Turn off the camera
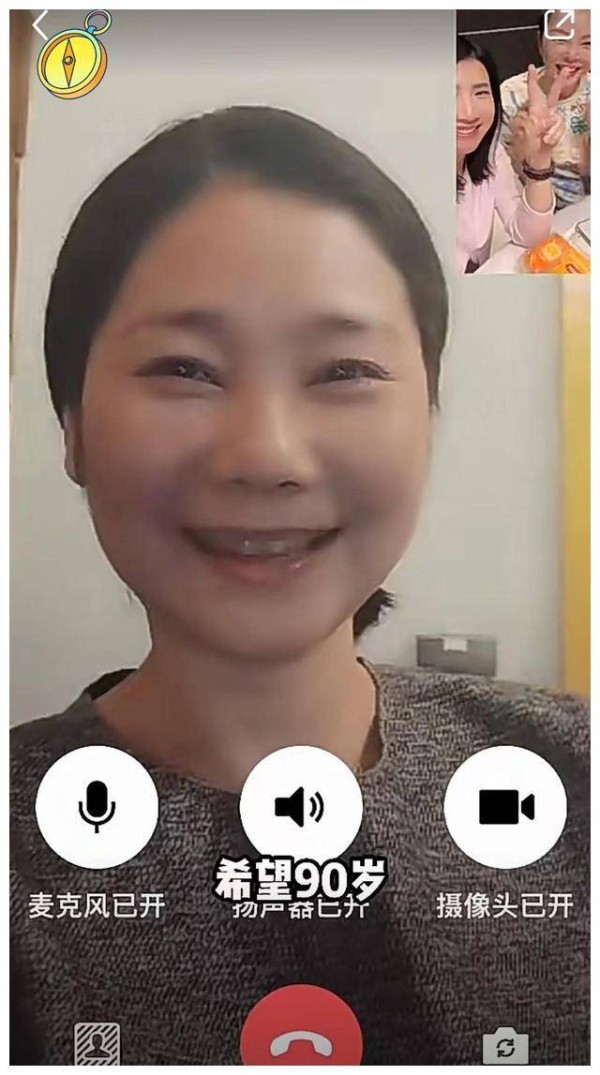The width and height of the screenshot is (600, 1075). 505,806
